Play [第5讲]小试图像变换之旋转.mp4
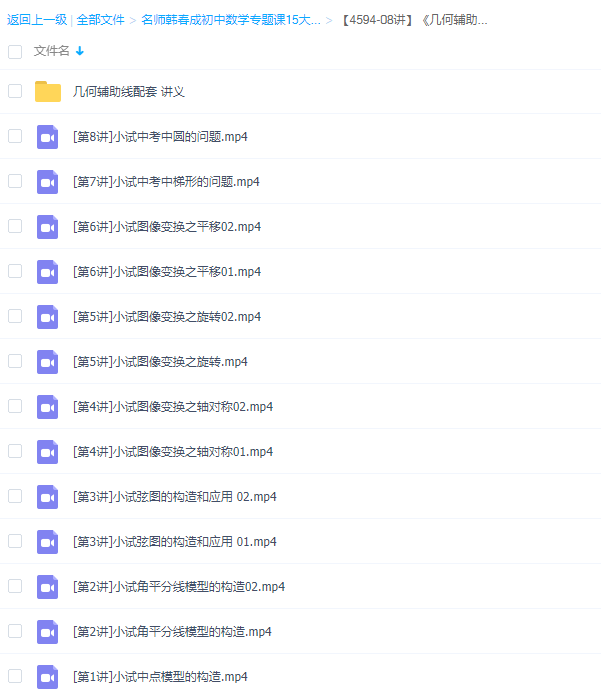Screen dimensions: 601x694 click(160, 362)
